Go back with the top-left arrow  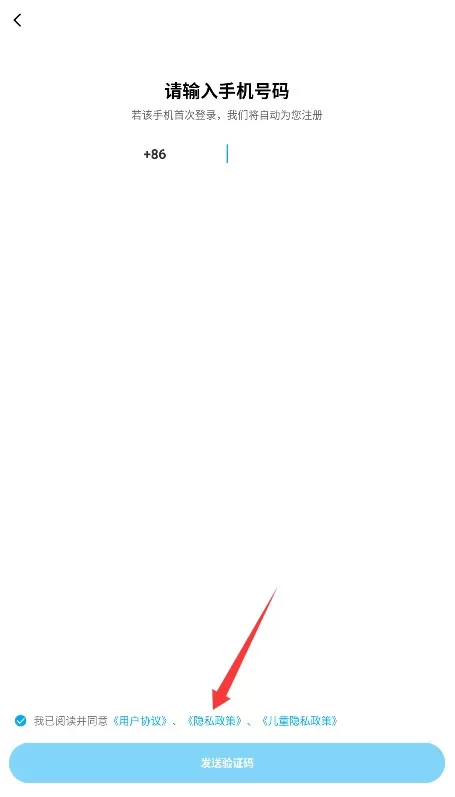click(18, 20)
